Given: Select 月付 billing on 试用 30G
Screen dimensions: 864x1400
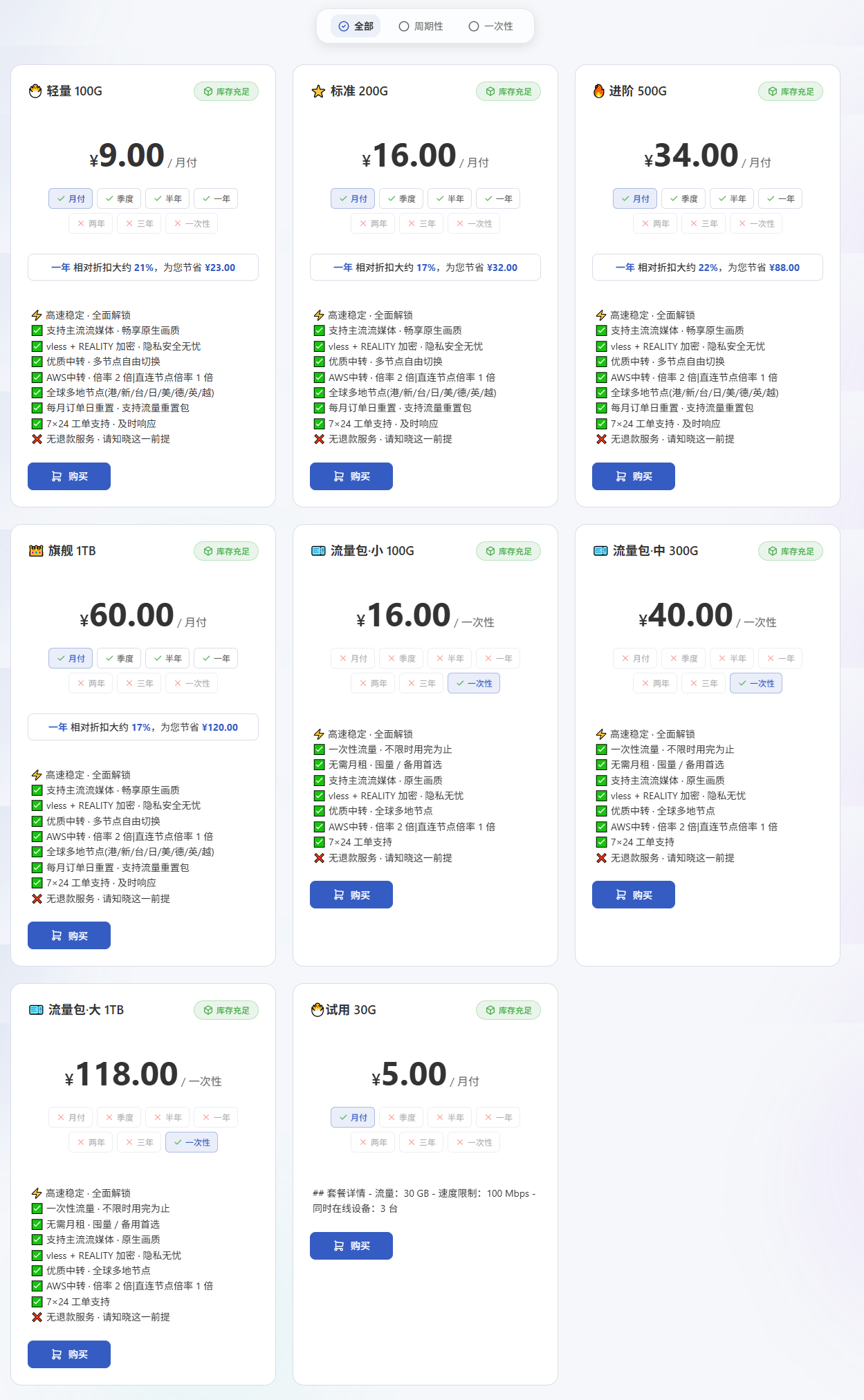Looking at the screenshot, I should tap(353, 1117).
